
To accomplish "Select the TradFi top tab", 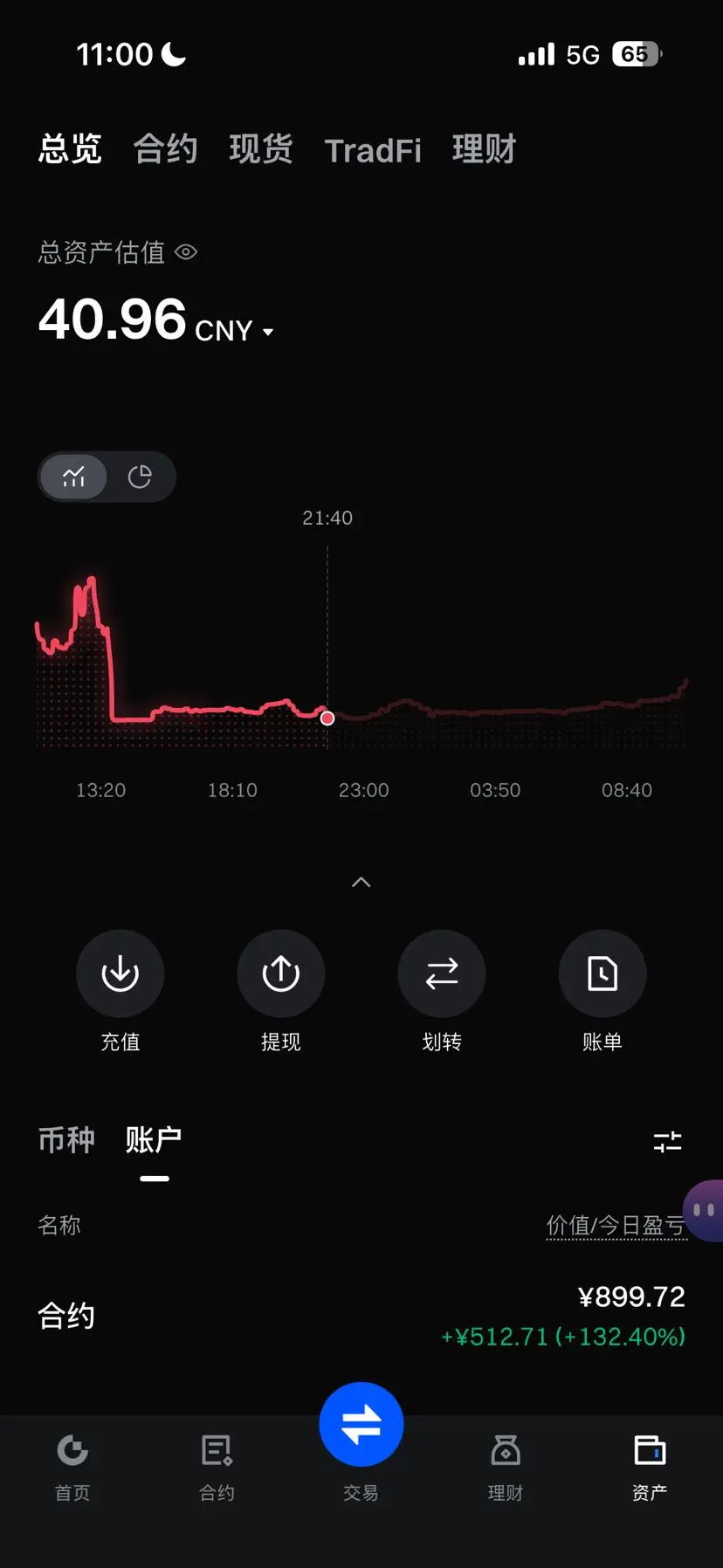I will pos(373,150).
